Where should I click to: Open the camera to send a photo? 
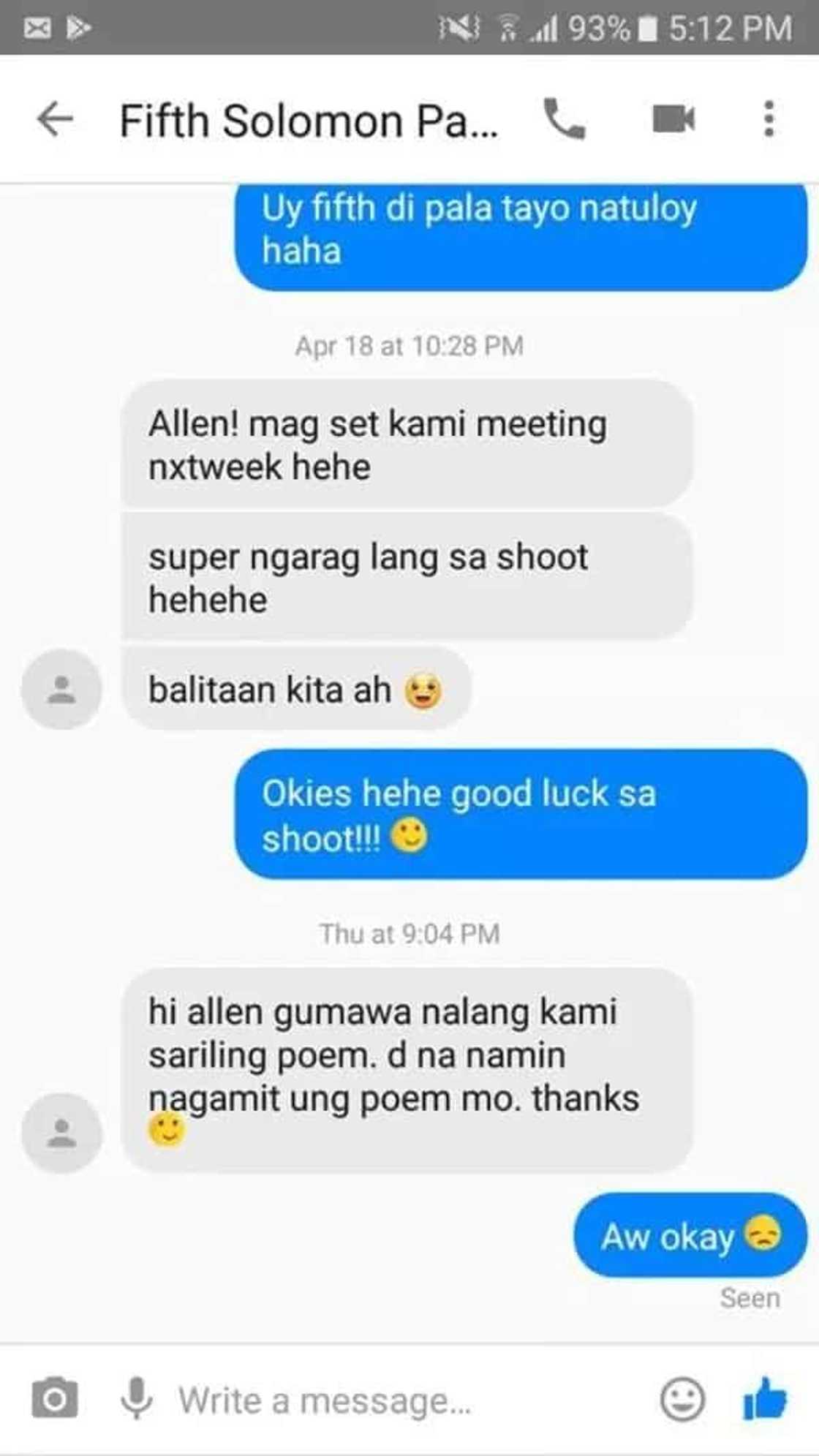tap(55, 1398)
